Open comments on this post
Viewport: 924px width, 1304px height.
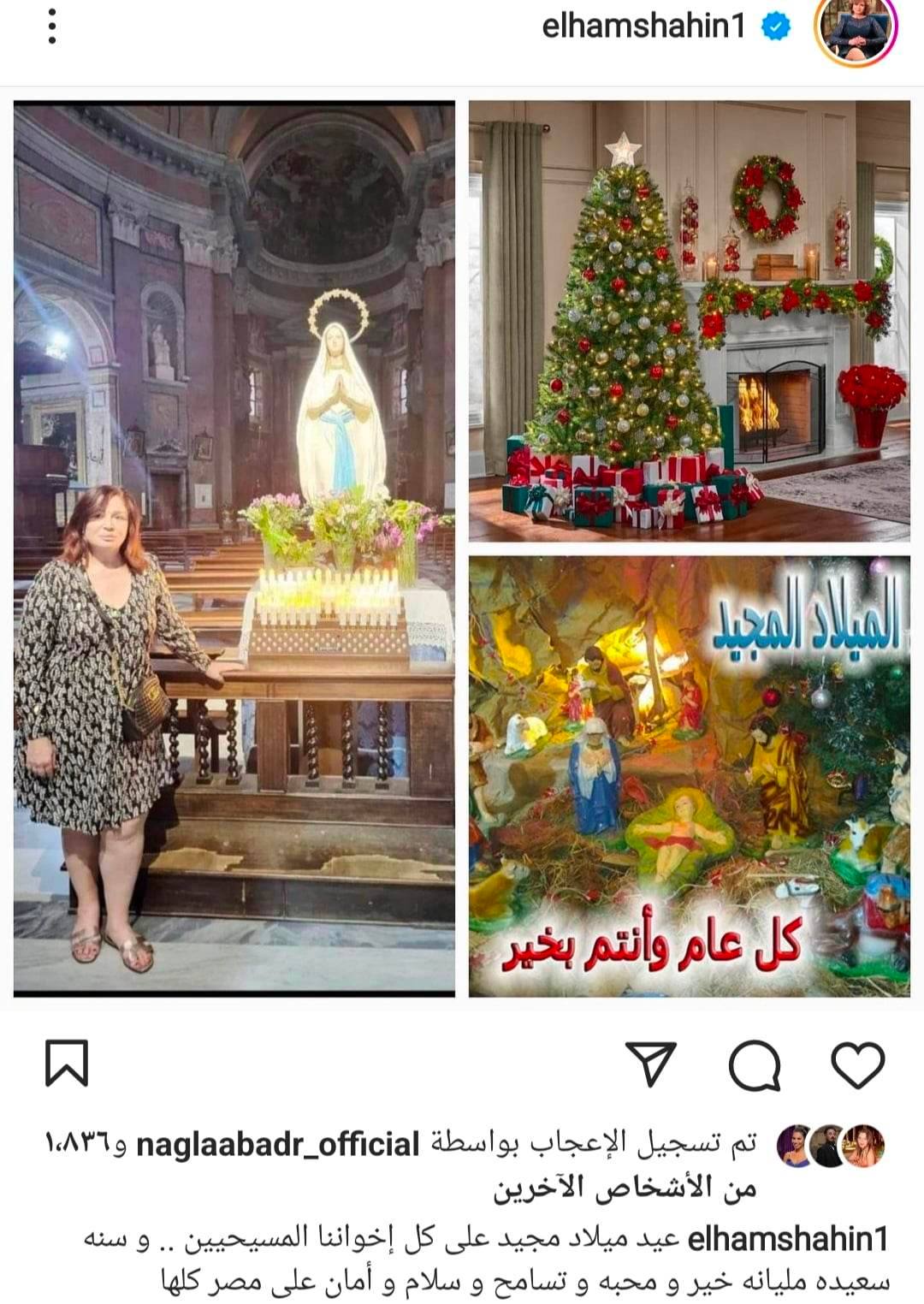coord(754,1064)
